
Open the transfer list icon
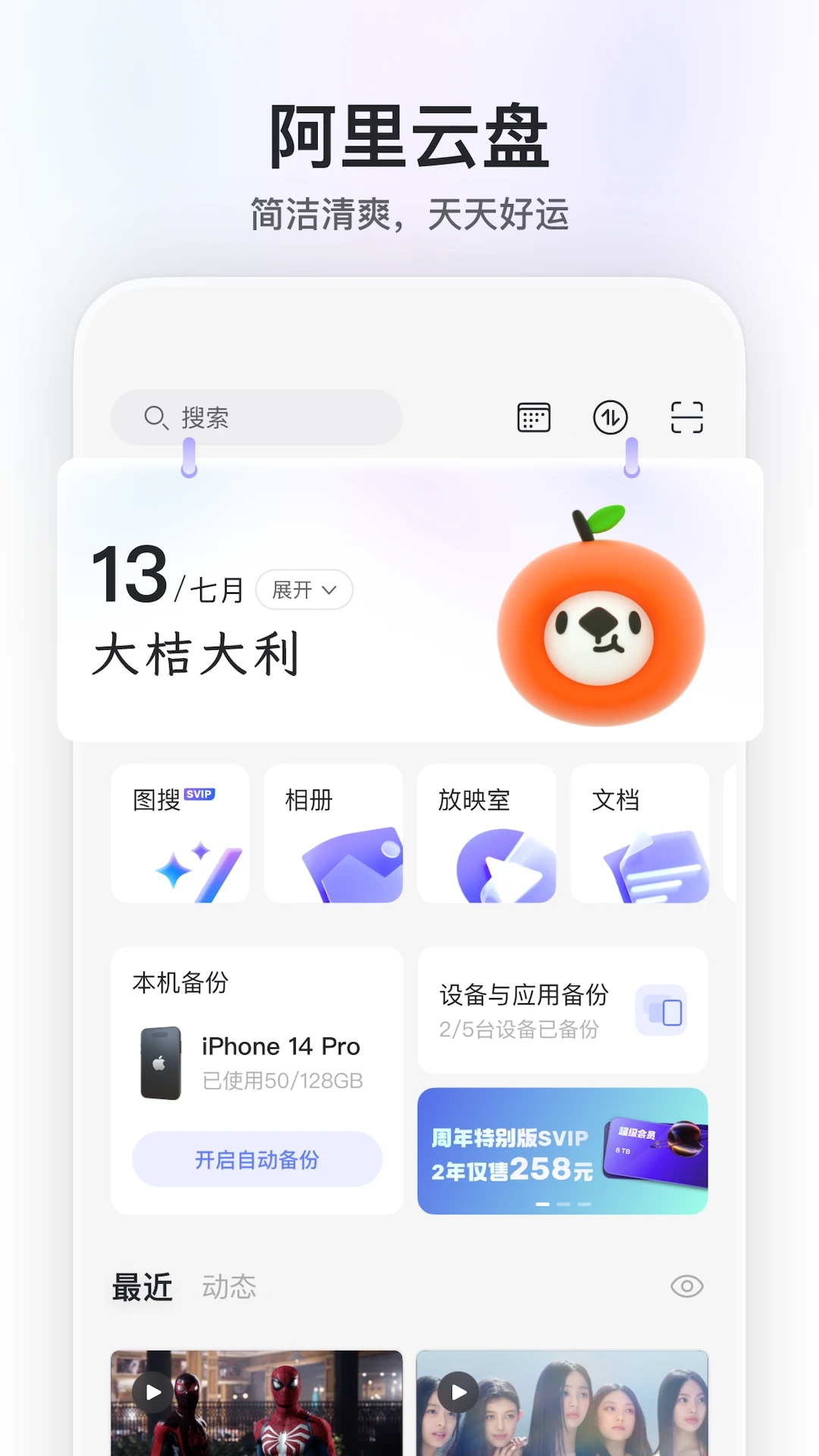(x=611, y=418)
